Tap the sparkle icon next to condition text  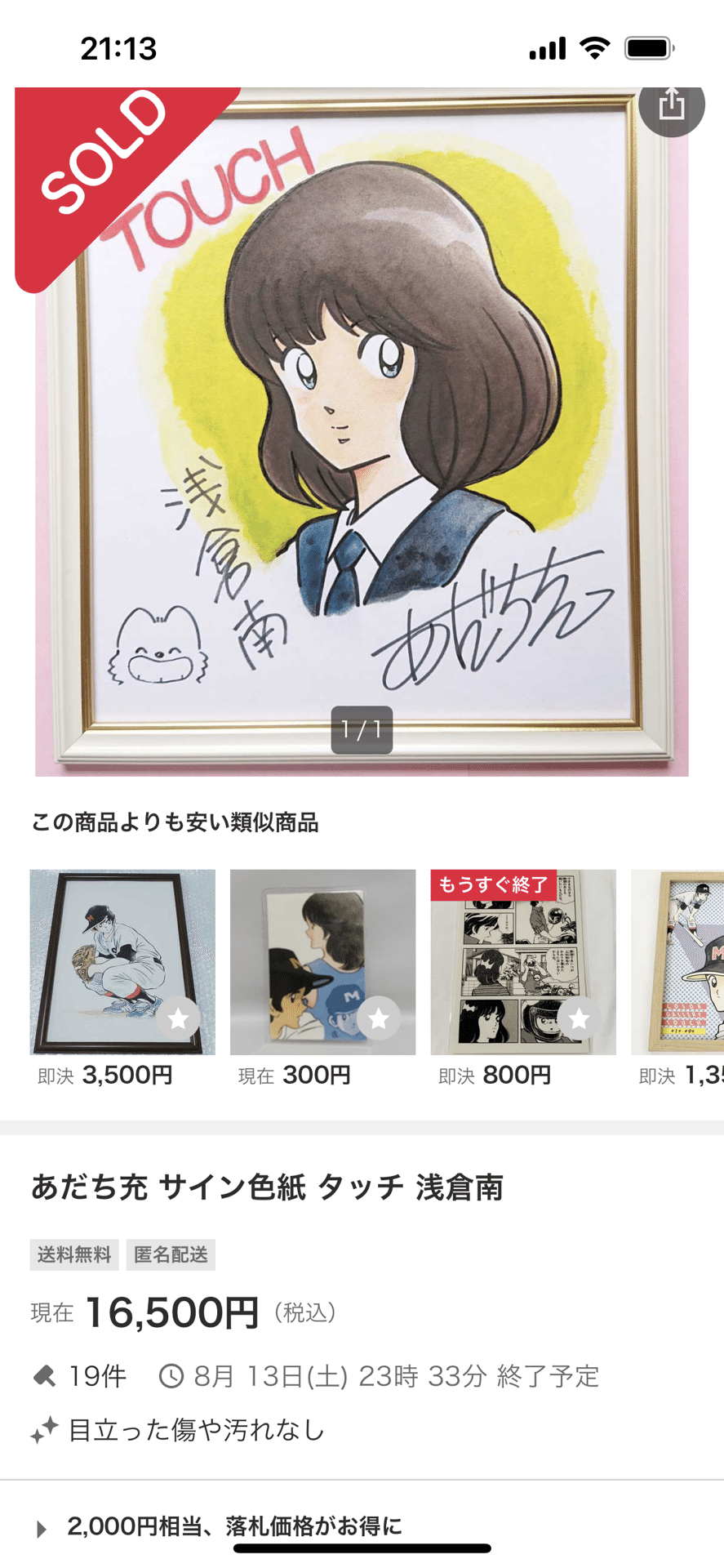coord(43,1432)
